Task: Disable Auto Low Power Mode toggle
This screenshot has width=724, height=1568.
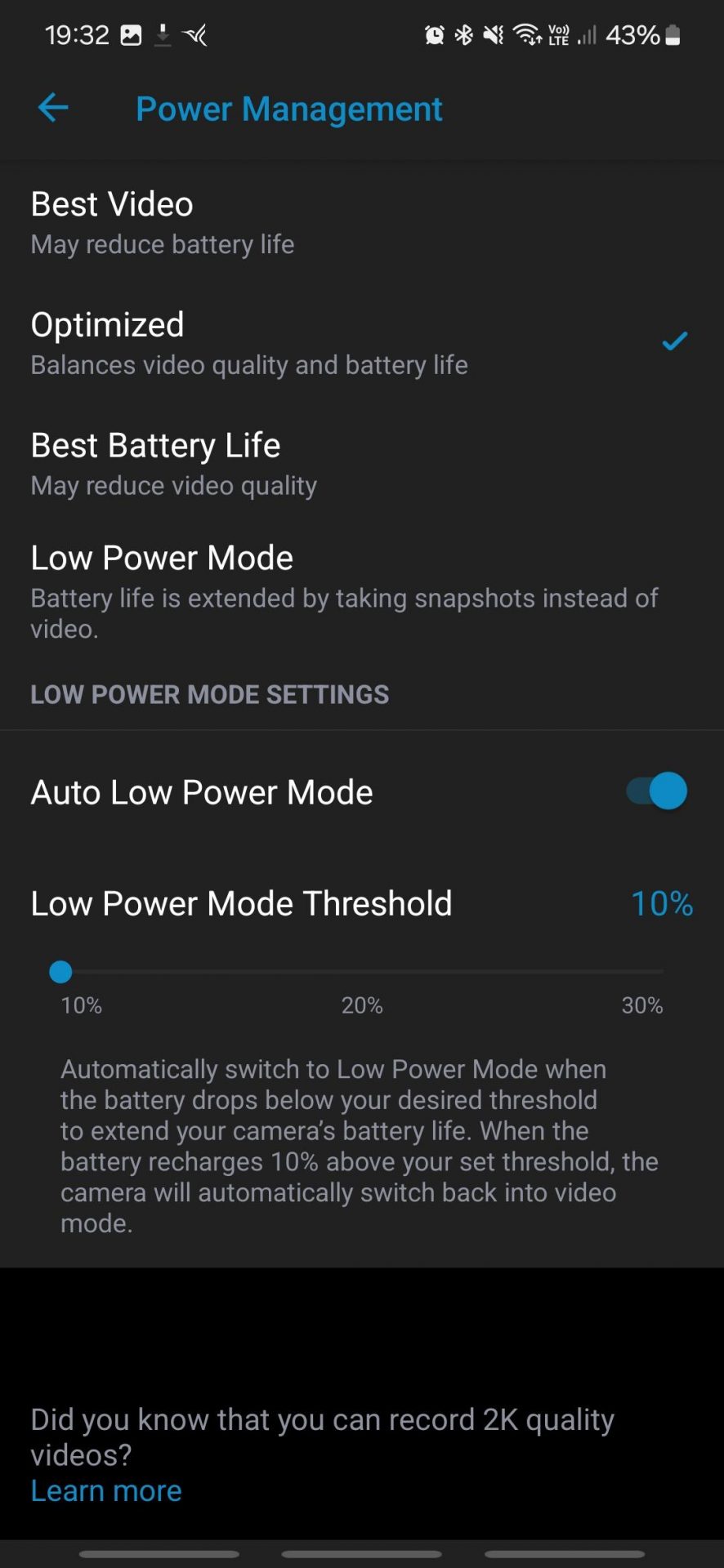Action: click(x=656, y=791)
